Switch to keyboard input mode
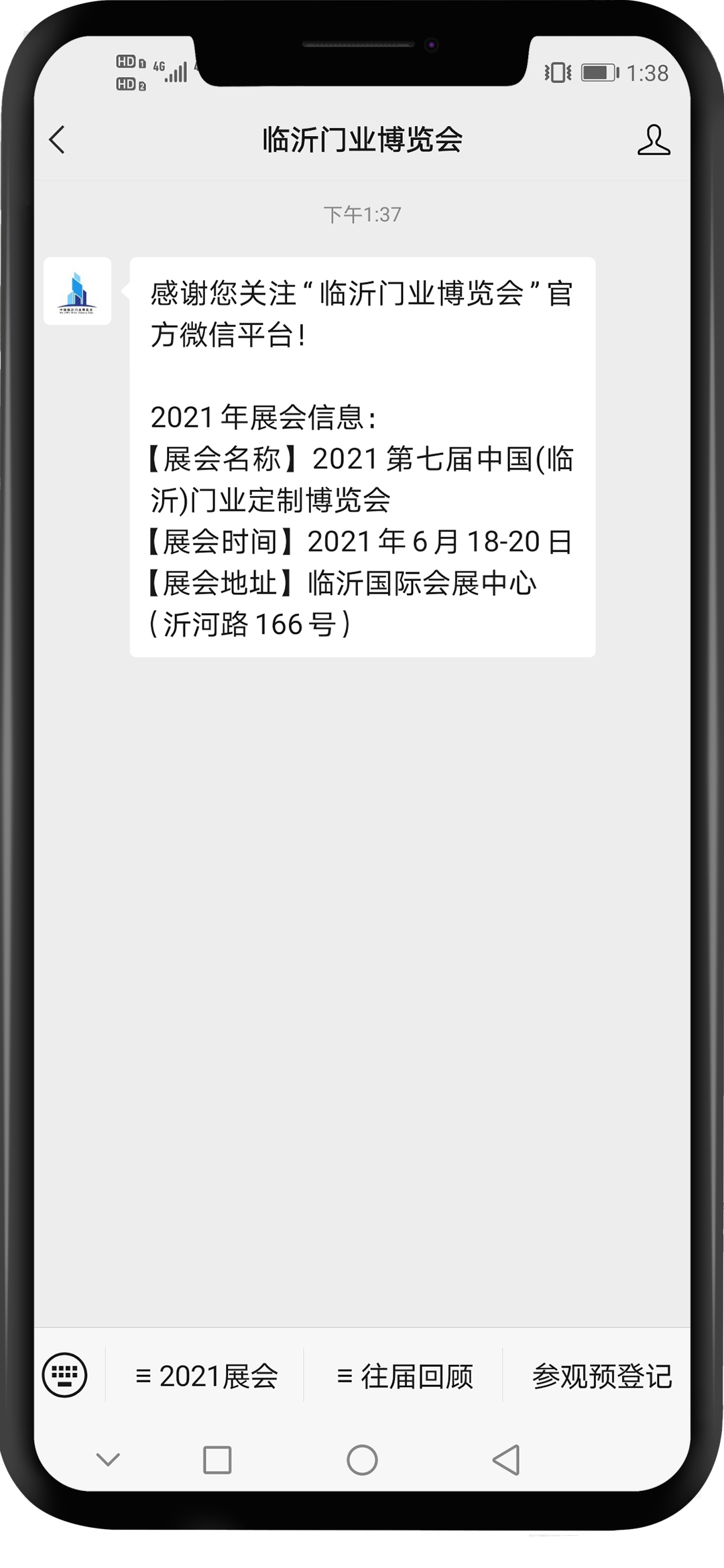 point(64,1376)
